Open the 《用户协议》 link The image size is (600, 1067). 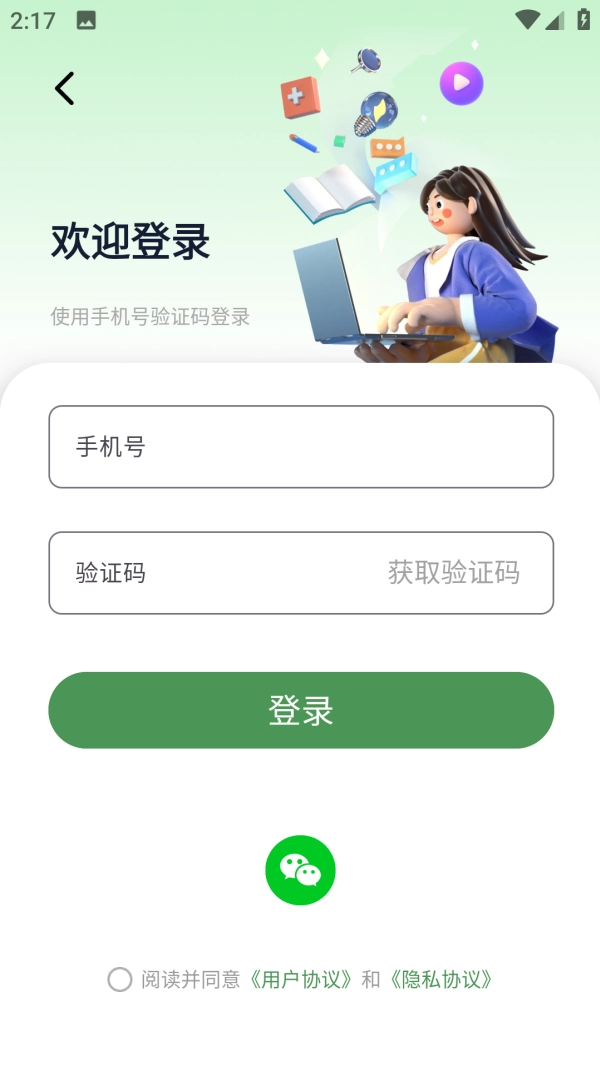301,979
